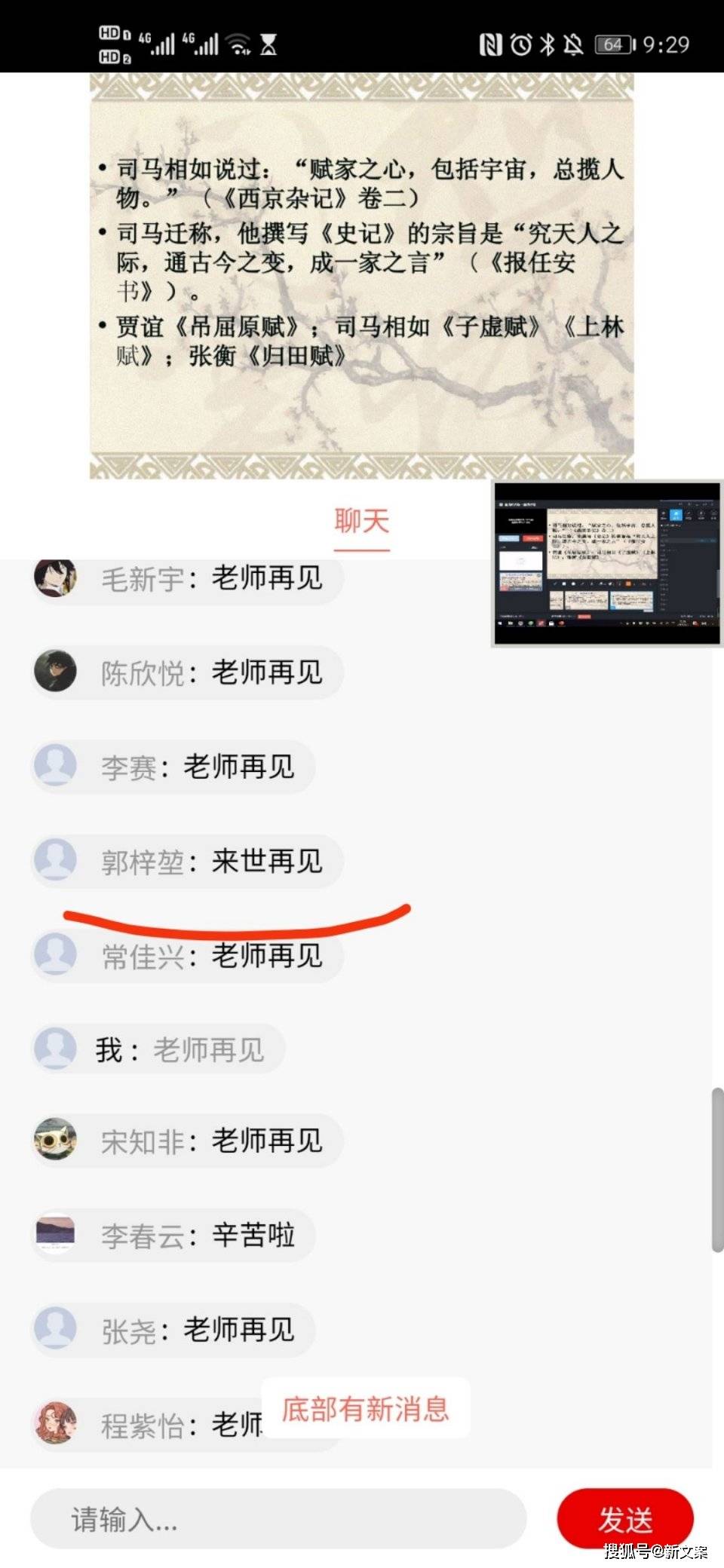The width and height of the screenshot is (724, 1568).
Task: Tap the 请输入 message field
Action: pyautogui.click(x=278, y=1519)
